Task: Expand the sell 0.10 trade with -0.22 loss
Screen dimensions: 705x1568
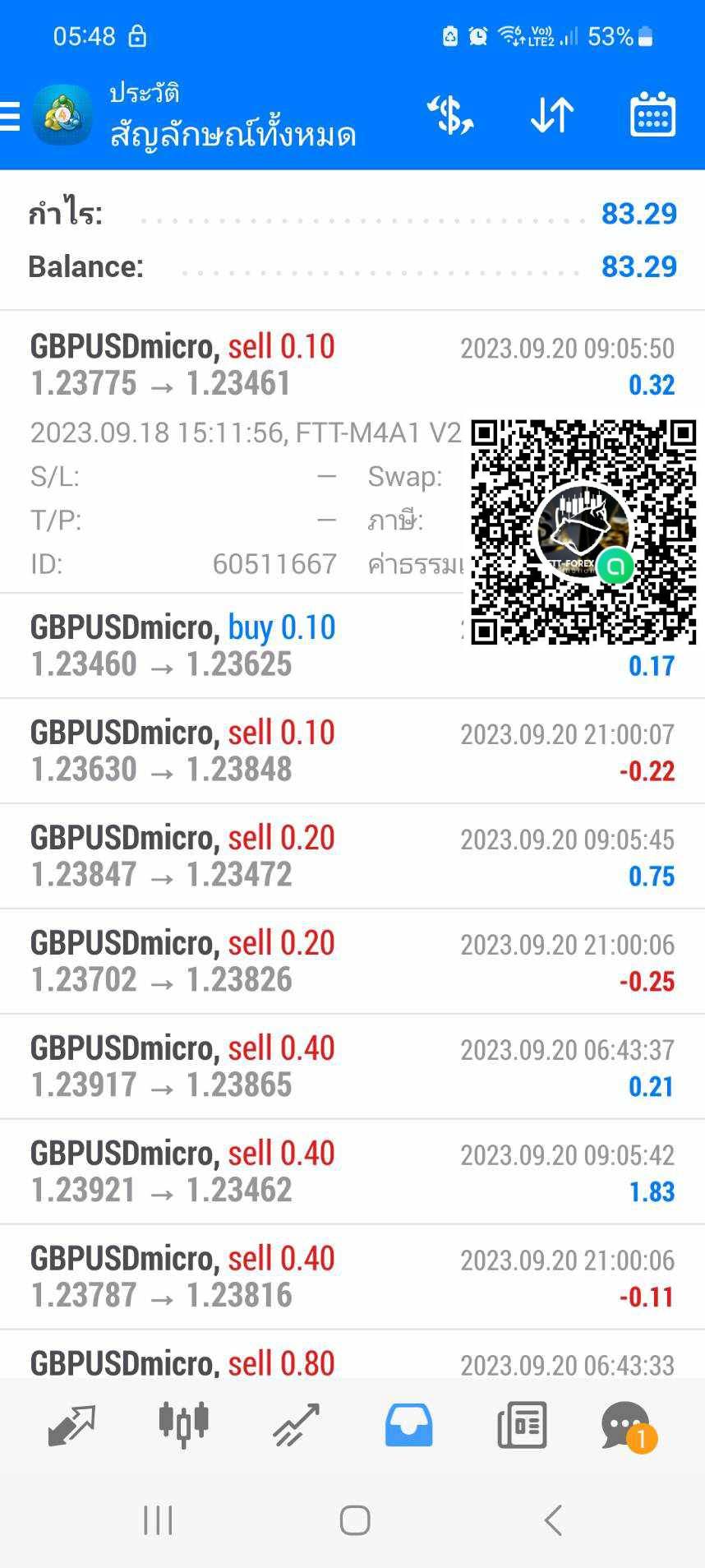Action: point(352,752)
